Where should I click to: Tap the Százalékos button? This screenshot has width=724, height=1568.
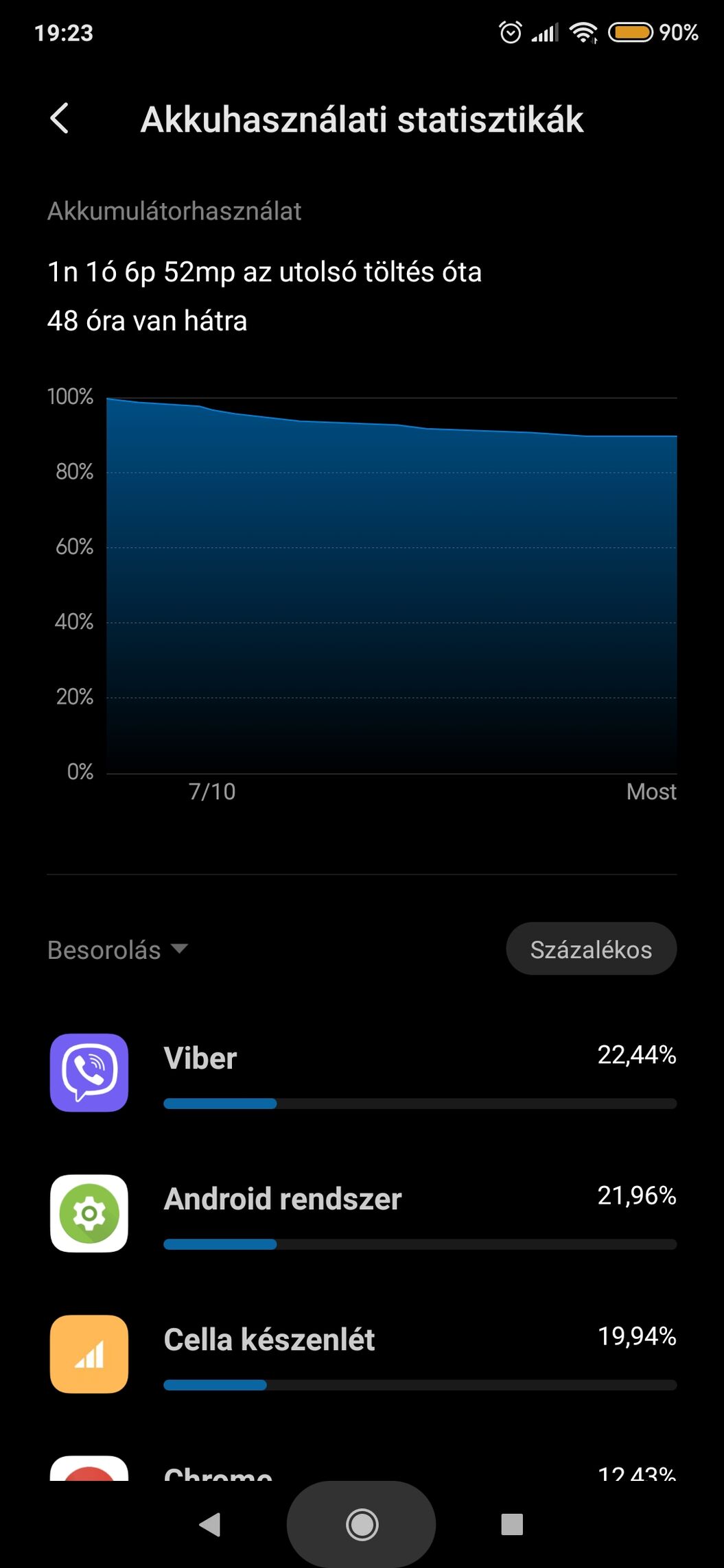pos(591,949)
